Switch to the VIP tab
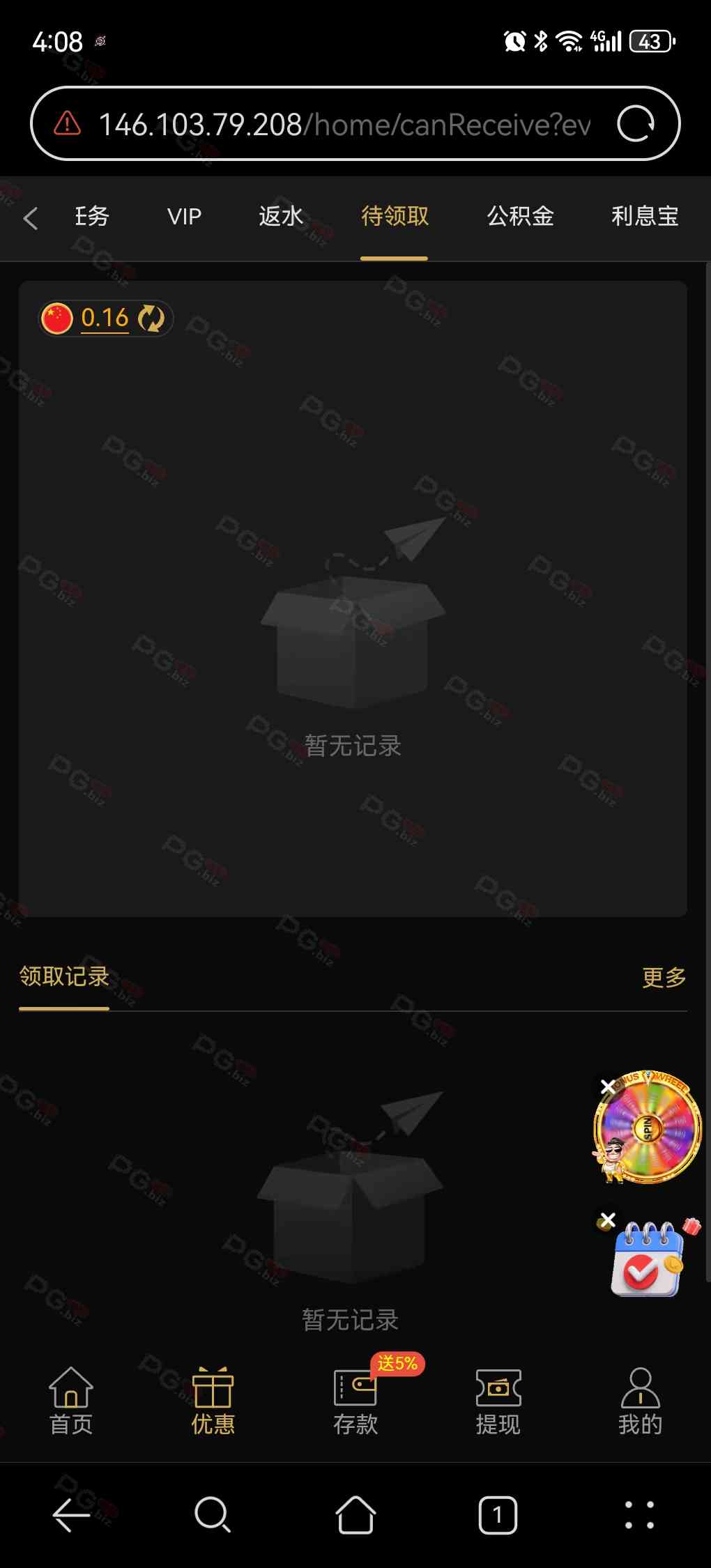 (x=184, y=217)
